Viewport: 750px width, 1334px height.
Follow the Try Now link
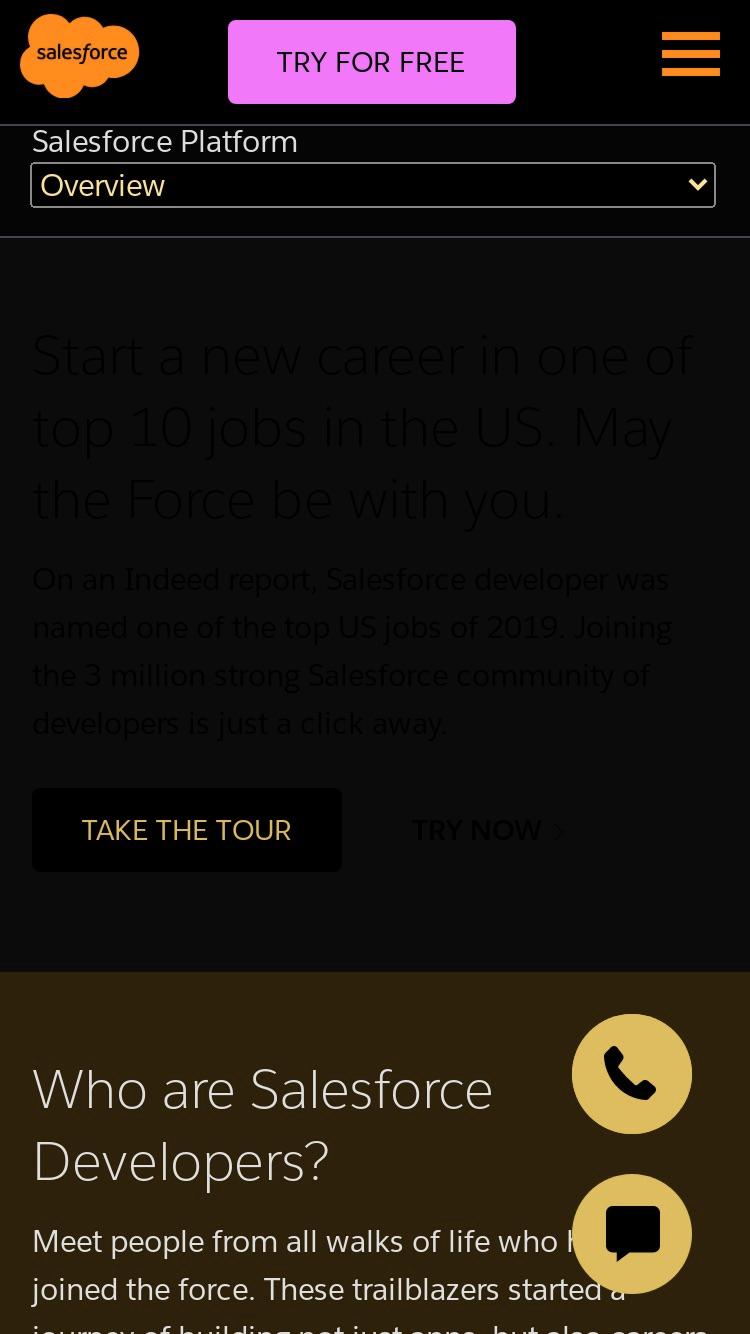tap(488, 830)
